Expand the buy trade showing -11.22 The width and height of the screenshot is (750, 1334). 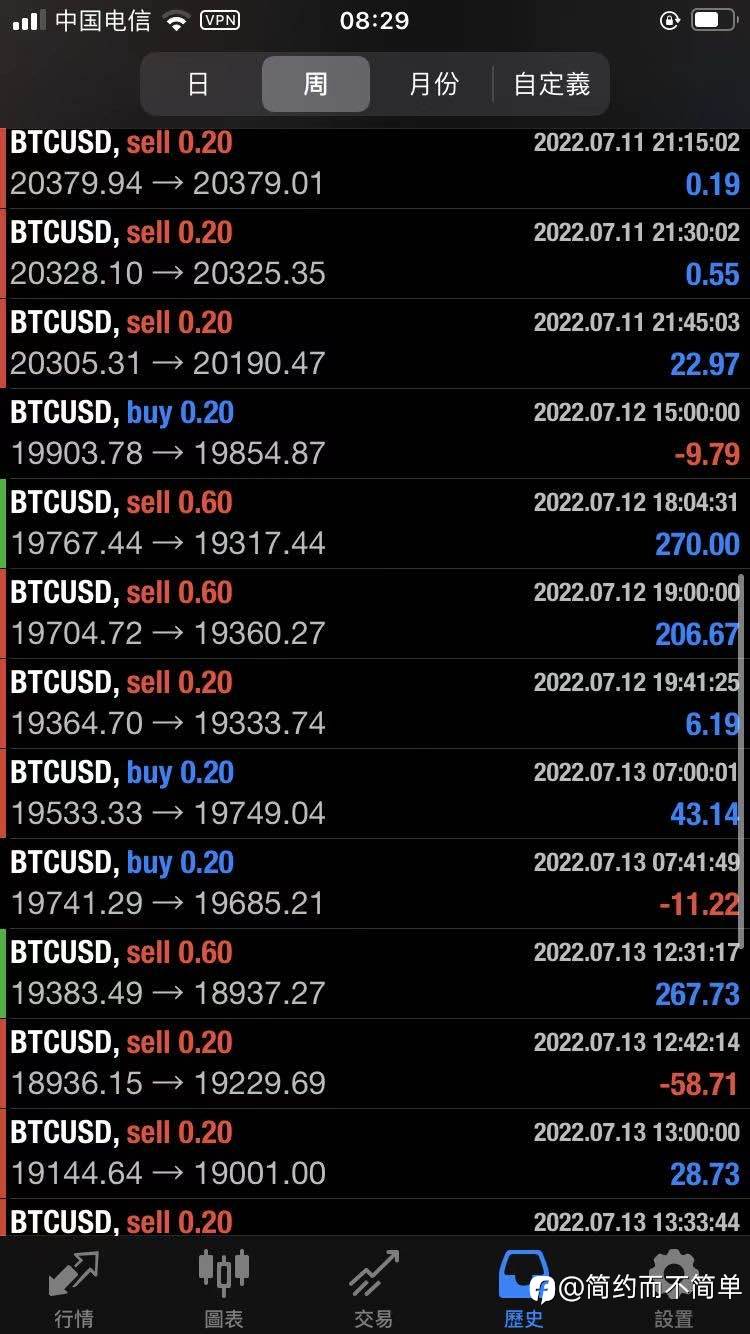[x=375, y=883]
